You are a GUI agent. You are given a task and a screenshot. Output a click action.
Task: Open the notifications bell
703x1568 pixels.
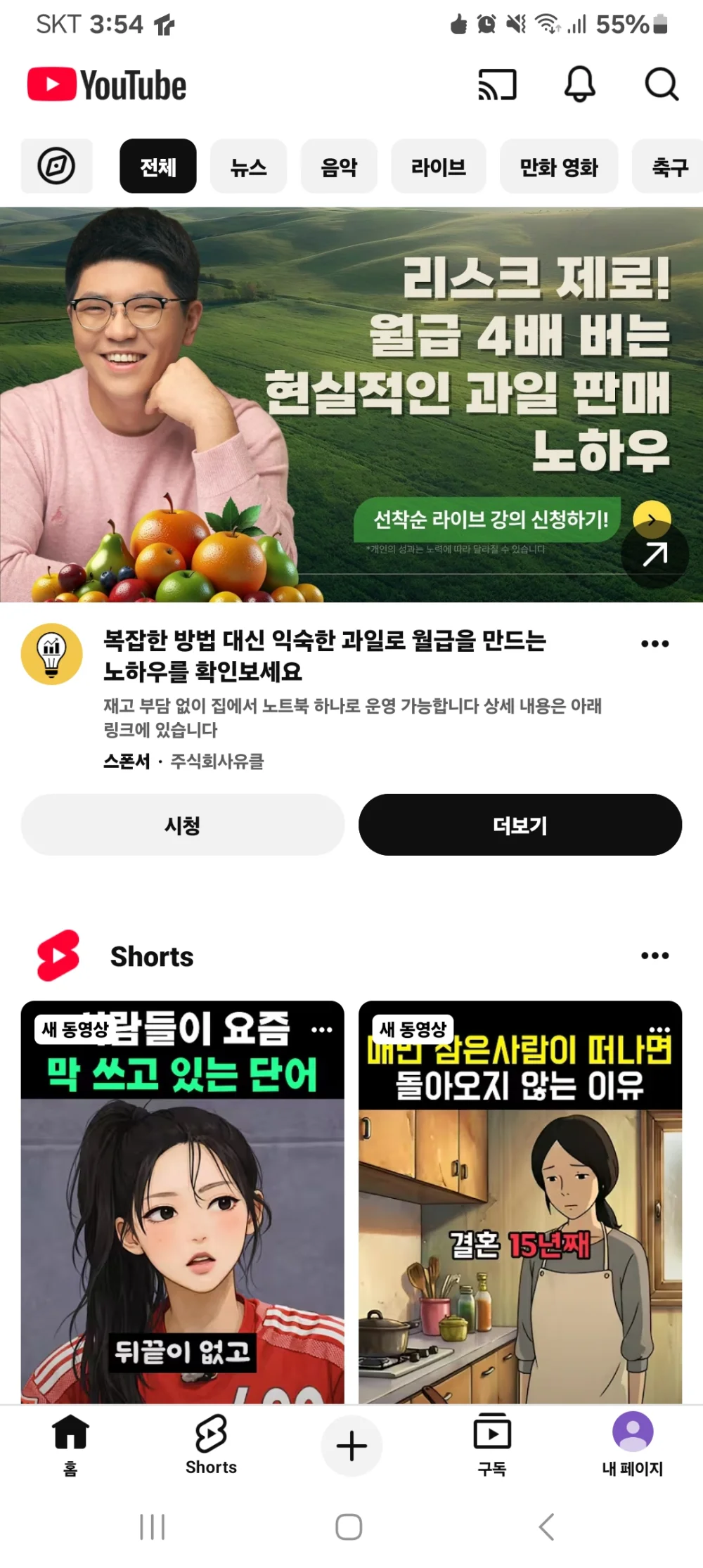point(580,85)
